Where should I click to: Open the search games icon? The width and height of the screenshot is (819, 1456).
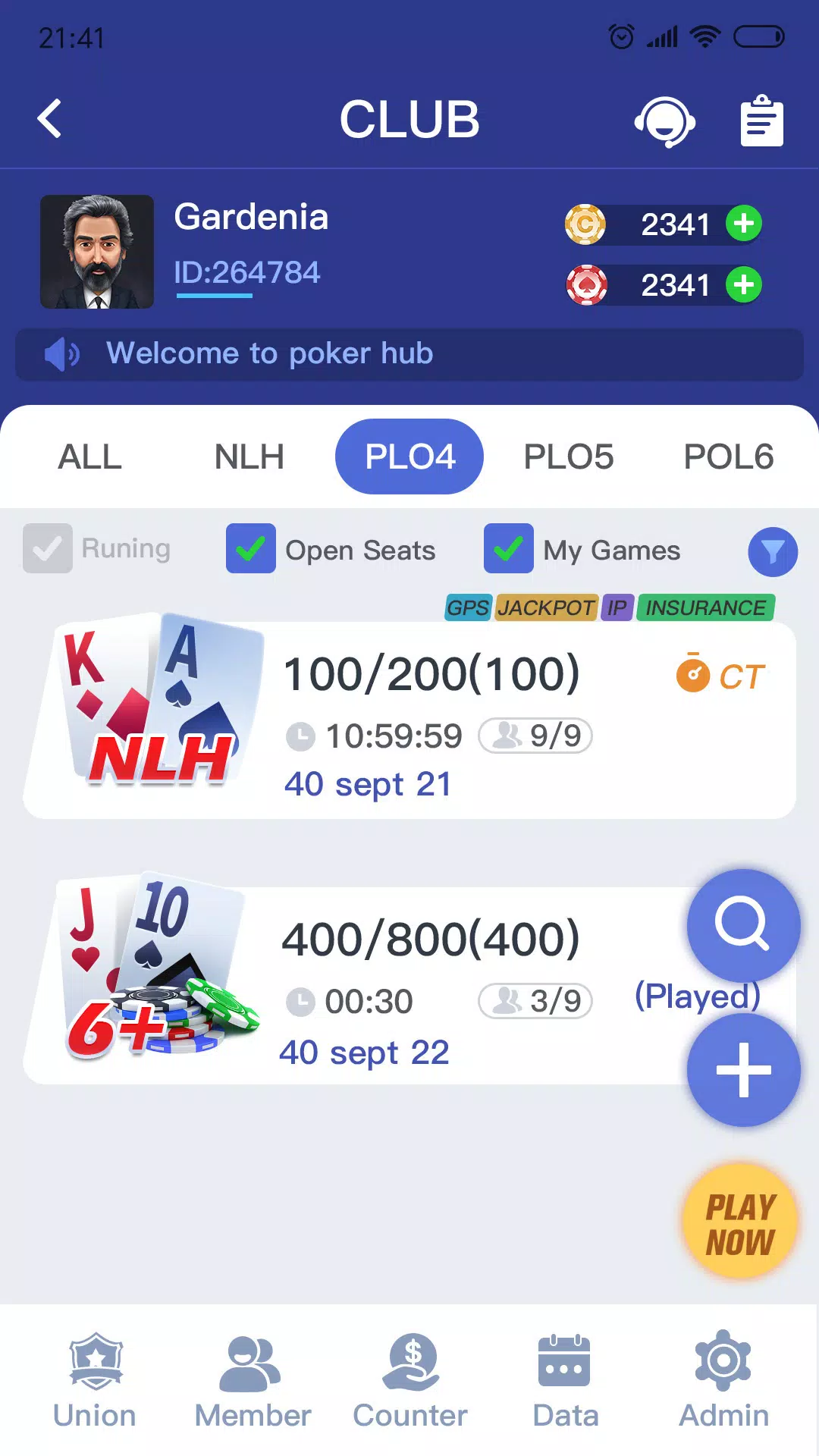coord(743,925)
